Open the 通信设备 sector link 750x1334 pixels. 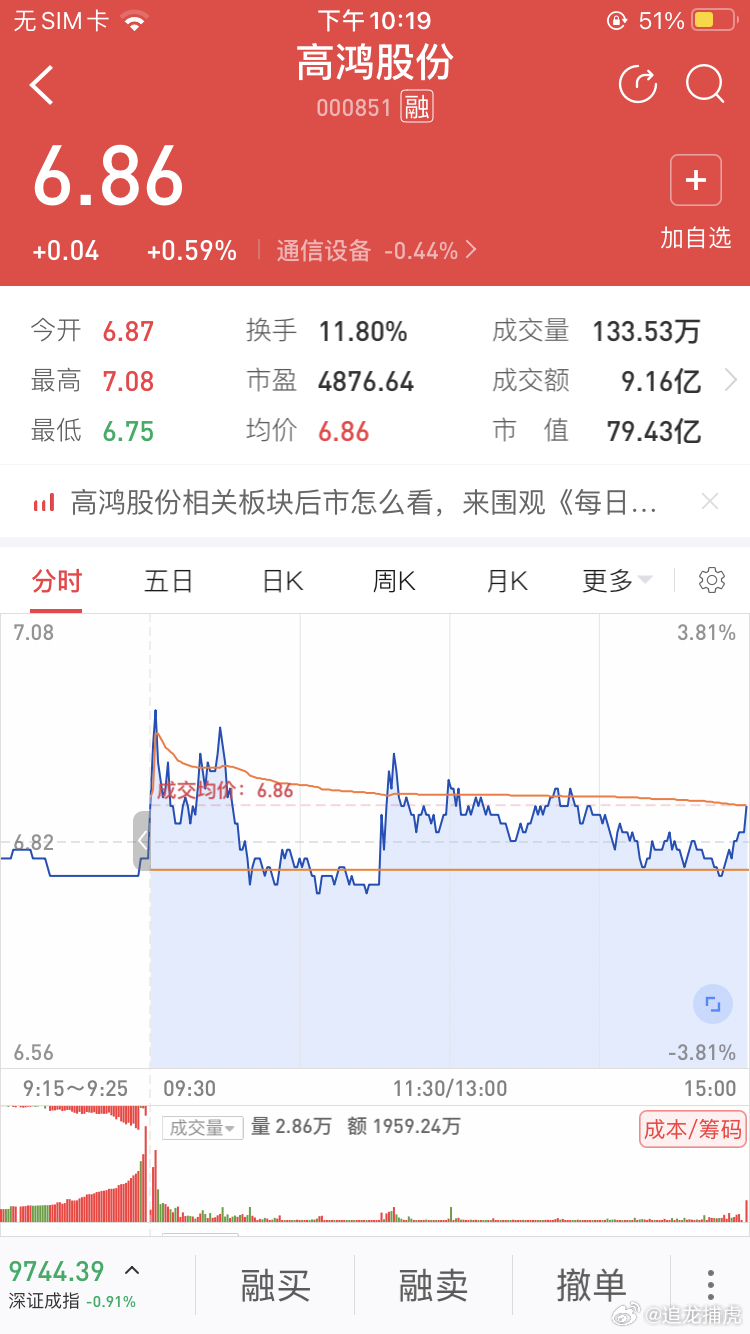(x=377, y=251)
